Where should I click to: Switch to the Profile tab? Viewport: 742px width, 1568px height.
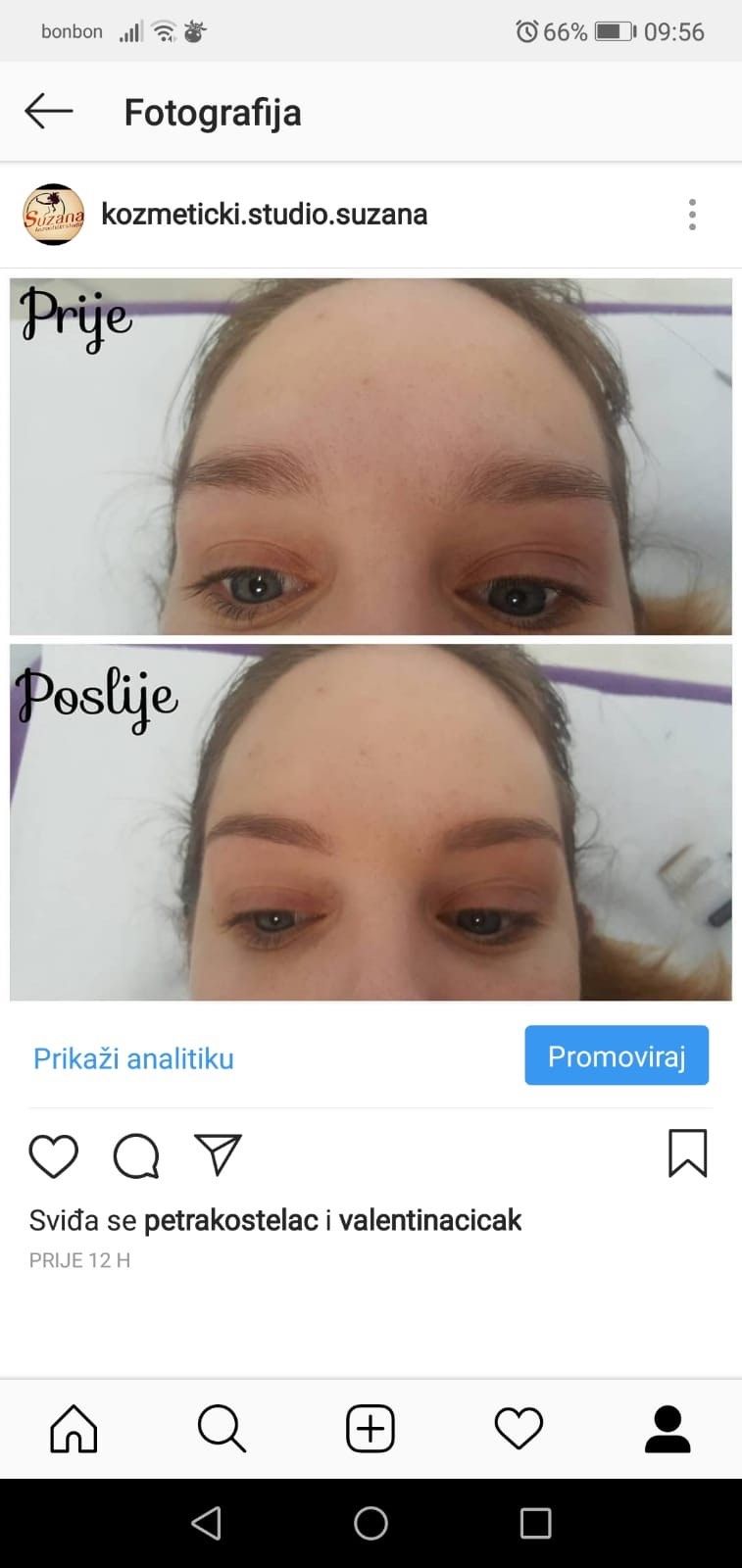pyautogui.click(x=668, y=1428)
